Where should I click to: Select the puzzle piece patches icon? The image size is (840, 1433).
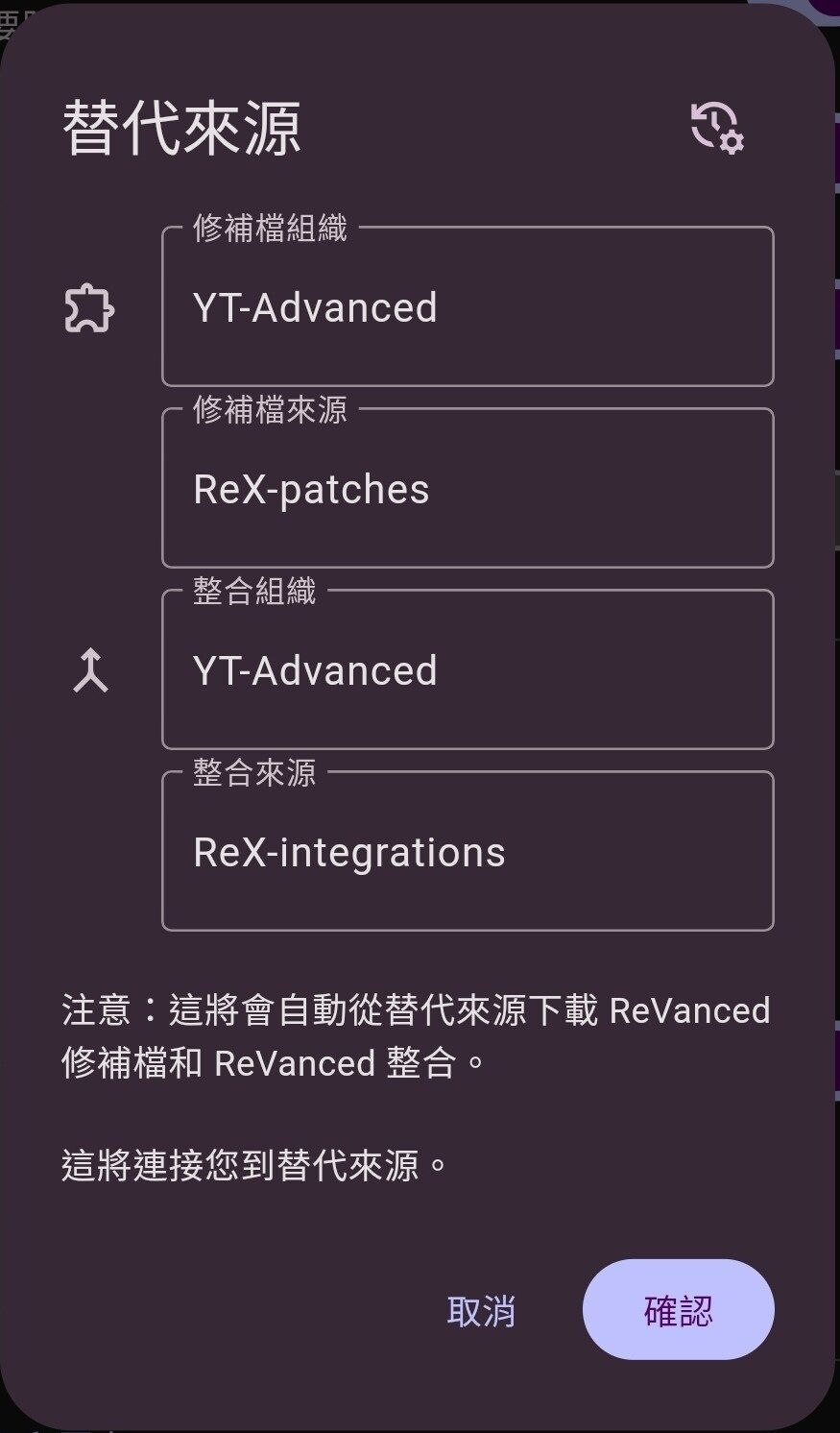point(90,306)
